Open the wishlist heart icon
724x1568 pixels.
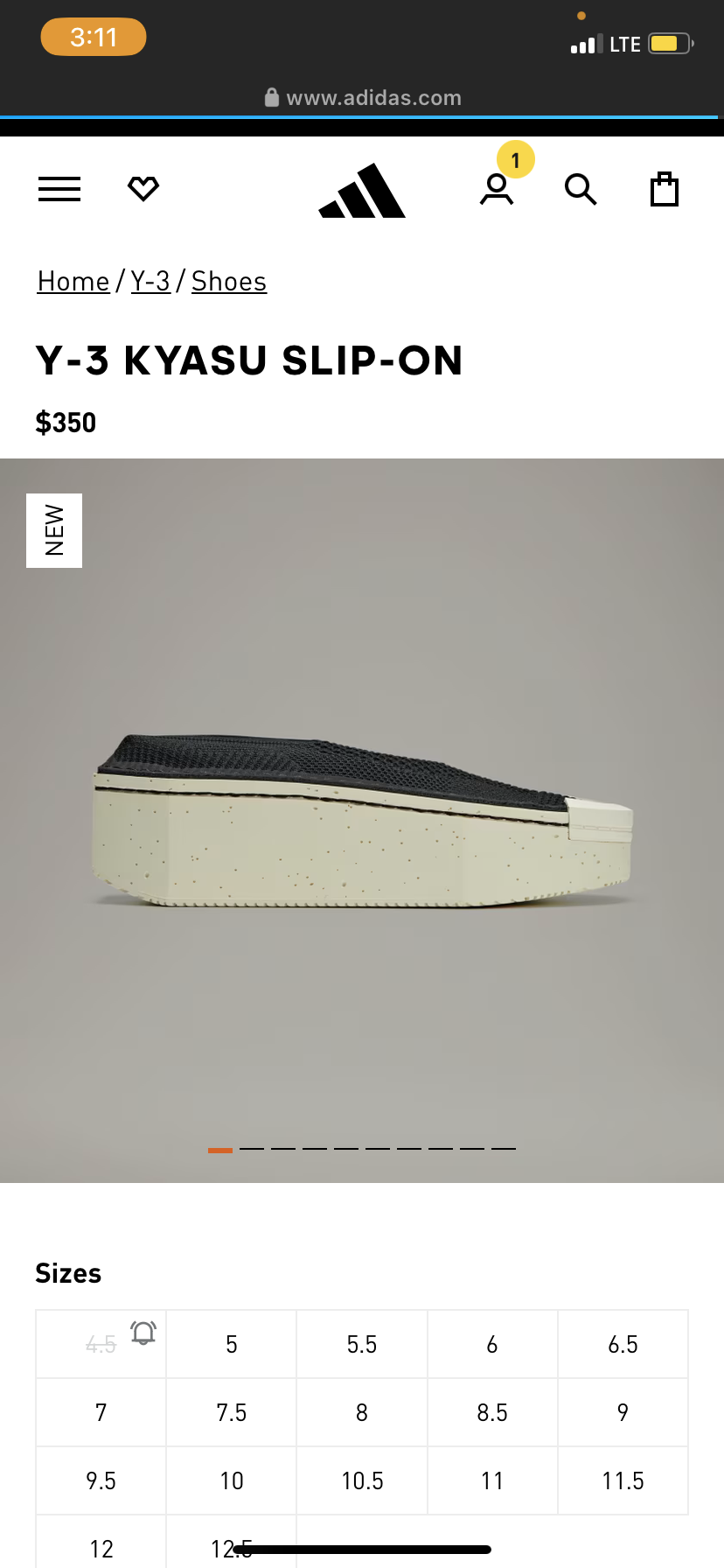click(143, 188)
